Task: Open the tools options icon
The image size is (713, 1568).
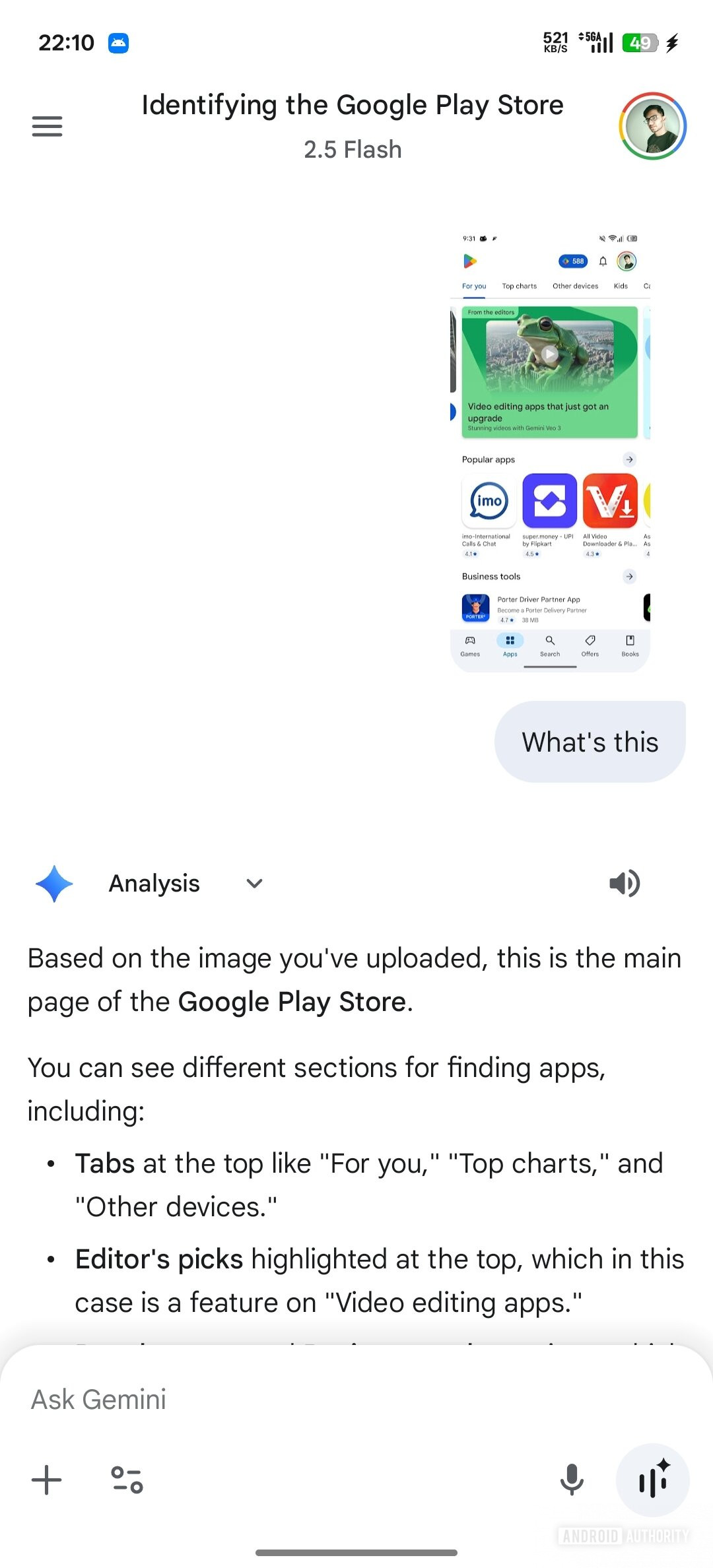Action: click(x=127, y=1480)
